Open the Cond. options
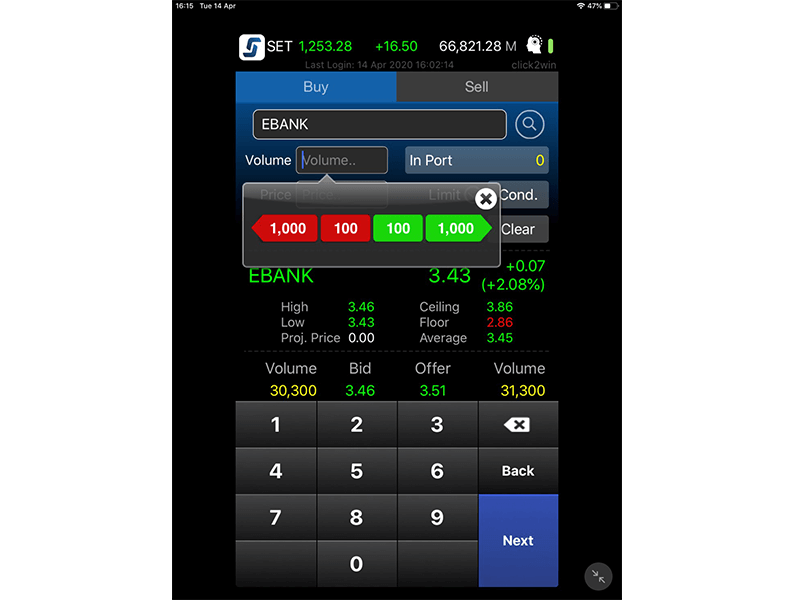 pyautogui.click(x=524, y=195)
